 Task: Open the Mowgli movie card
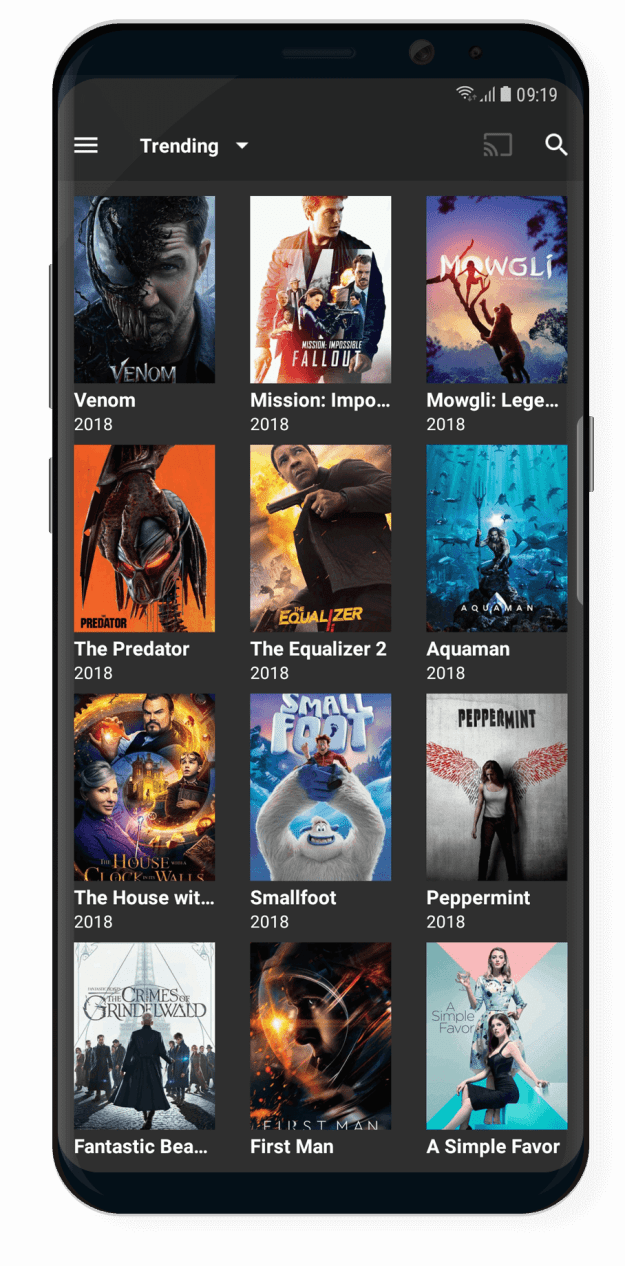click(x=496, y=290)
